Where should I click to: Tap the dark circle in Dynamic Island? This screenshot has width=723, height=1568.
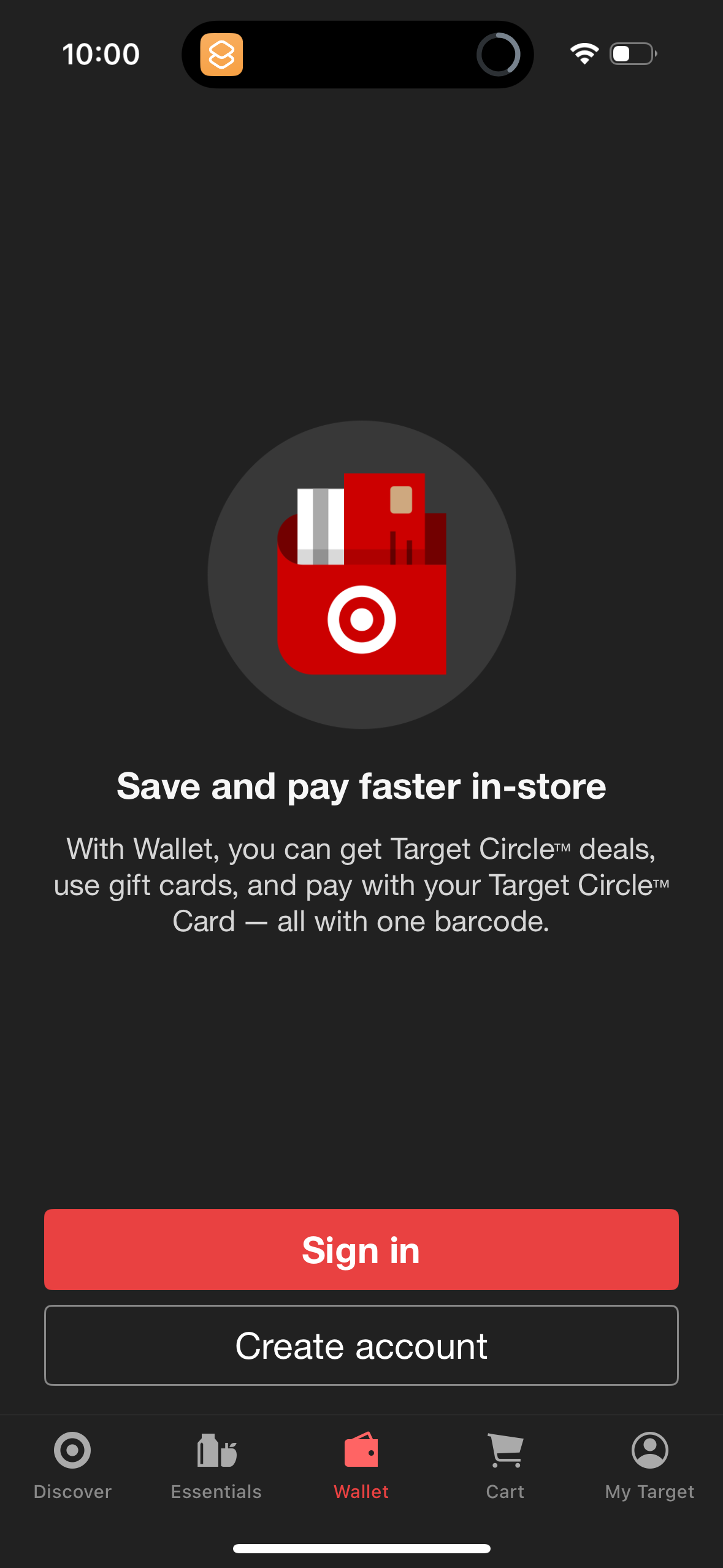[x=500, y=54]
